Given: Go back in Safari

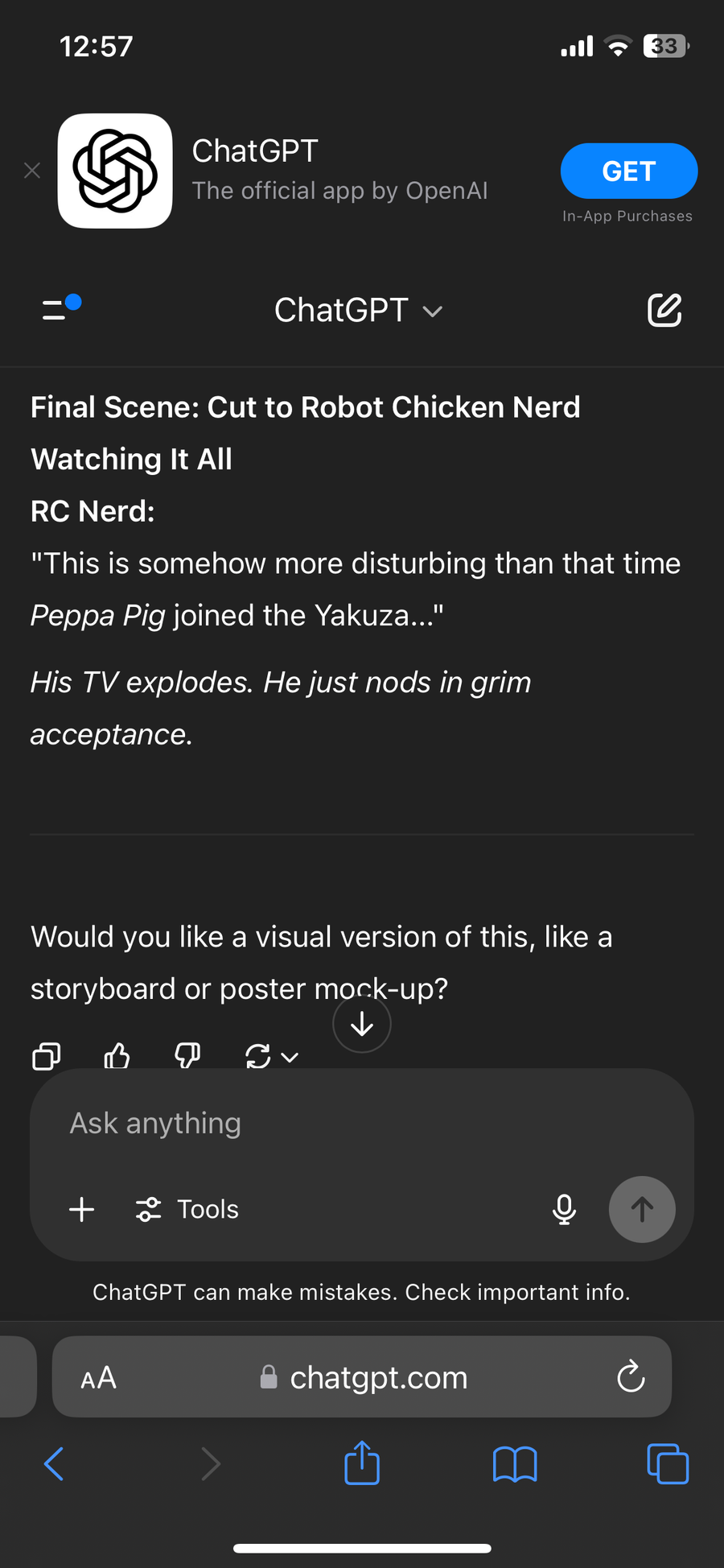Looking at the screenshot, I should click(54, 1463).
